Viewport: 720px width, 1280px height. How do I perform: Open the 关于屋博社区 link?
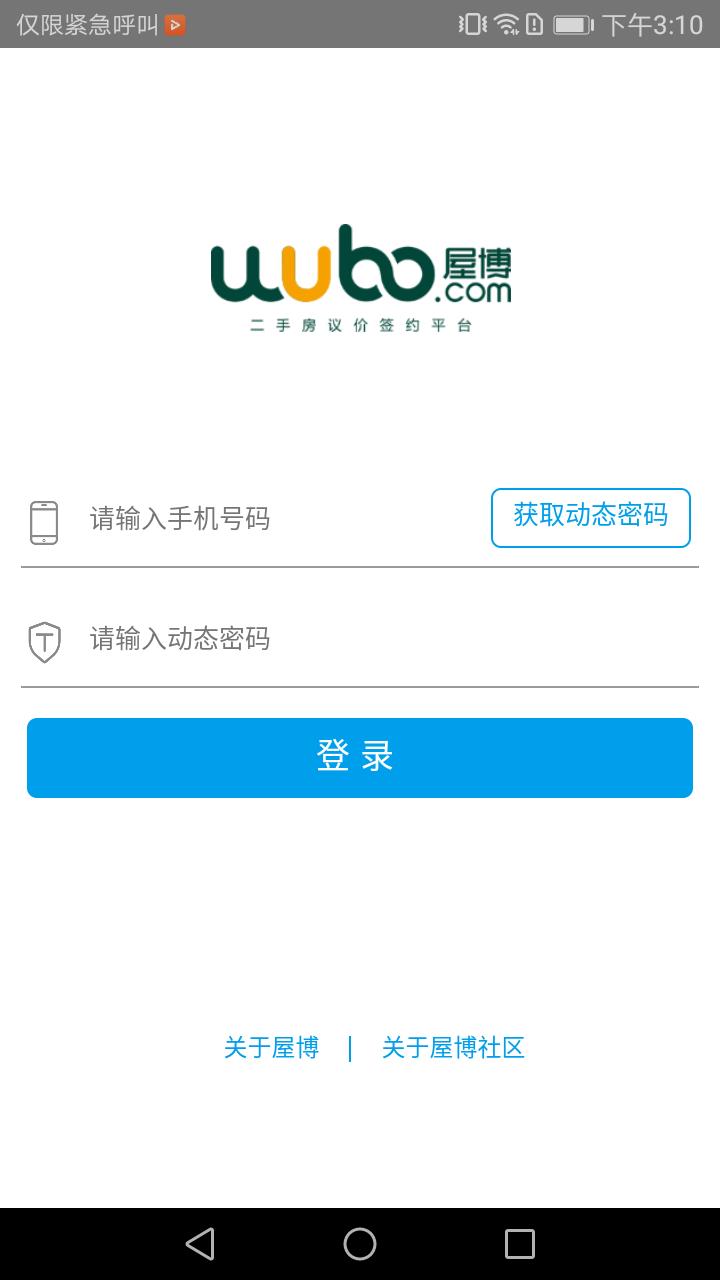coord(453,1048)
